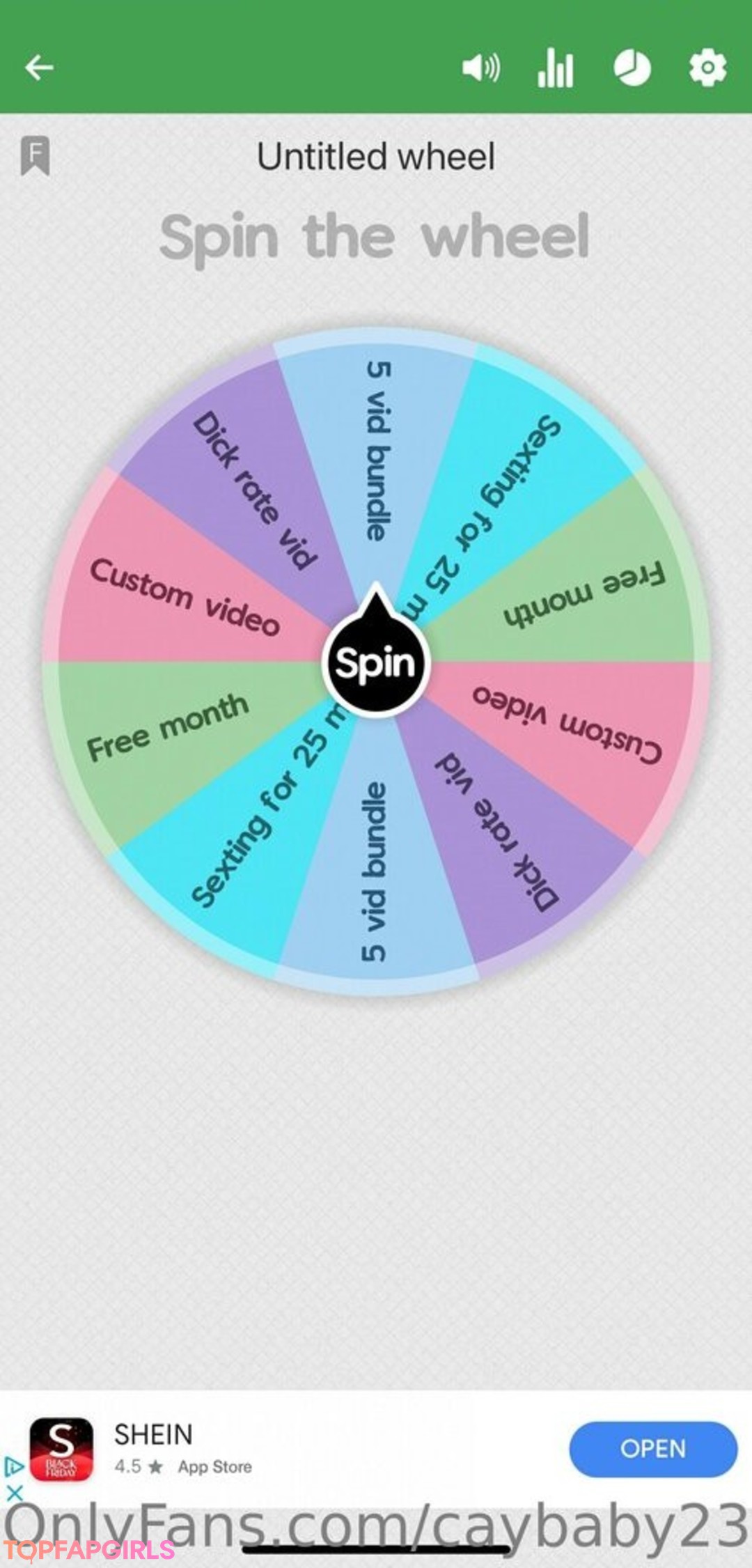Tap the bookmark icon beside the wheel title
This screenshot has width=752, height=1568.
[36, 155]
